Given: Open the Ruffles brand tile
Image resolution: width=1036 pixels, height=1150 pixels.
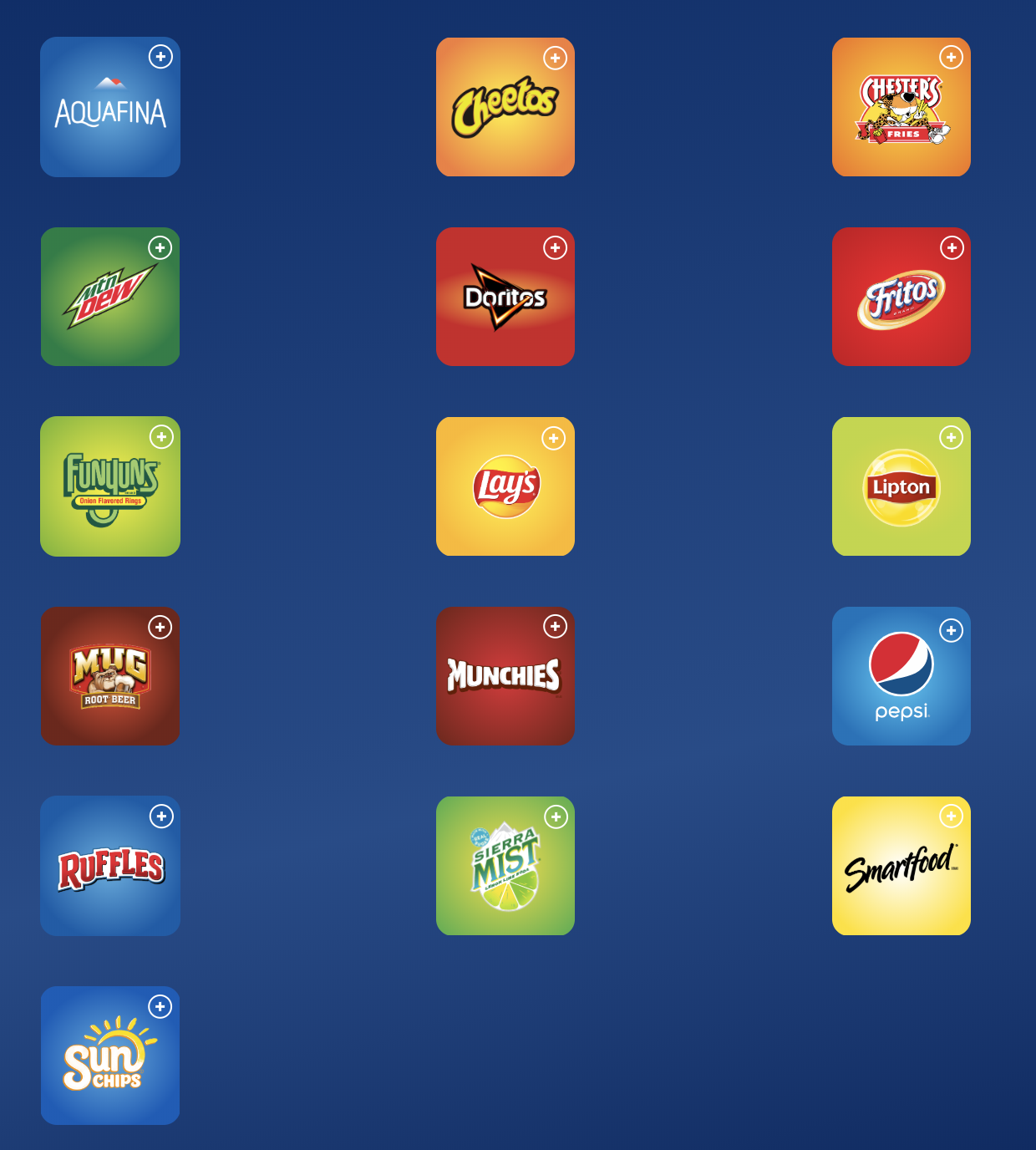Looking at the screenshot, I should pyautogui.click(x=110, y=866).
